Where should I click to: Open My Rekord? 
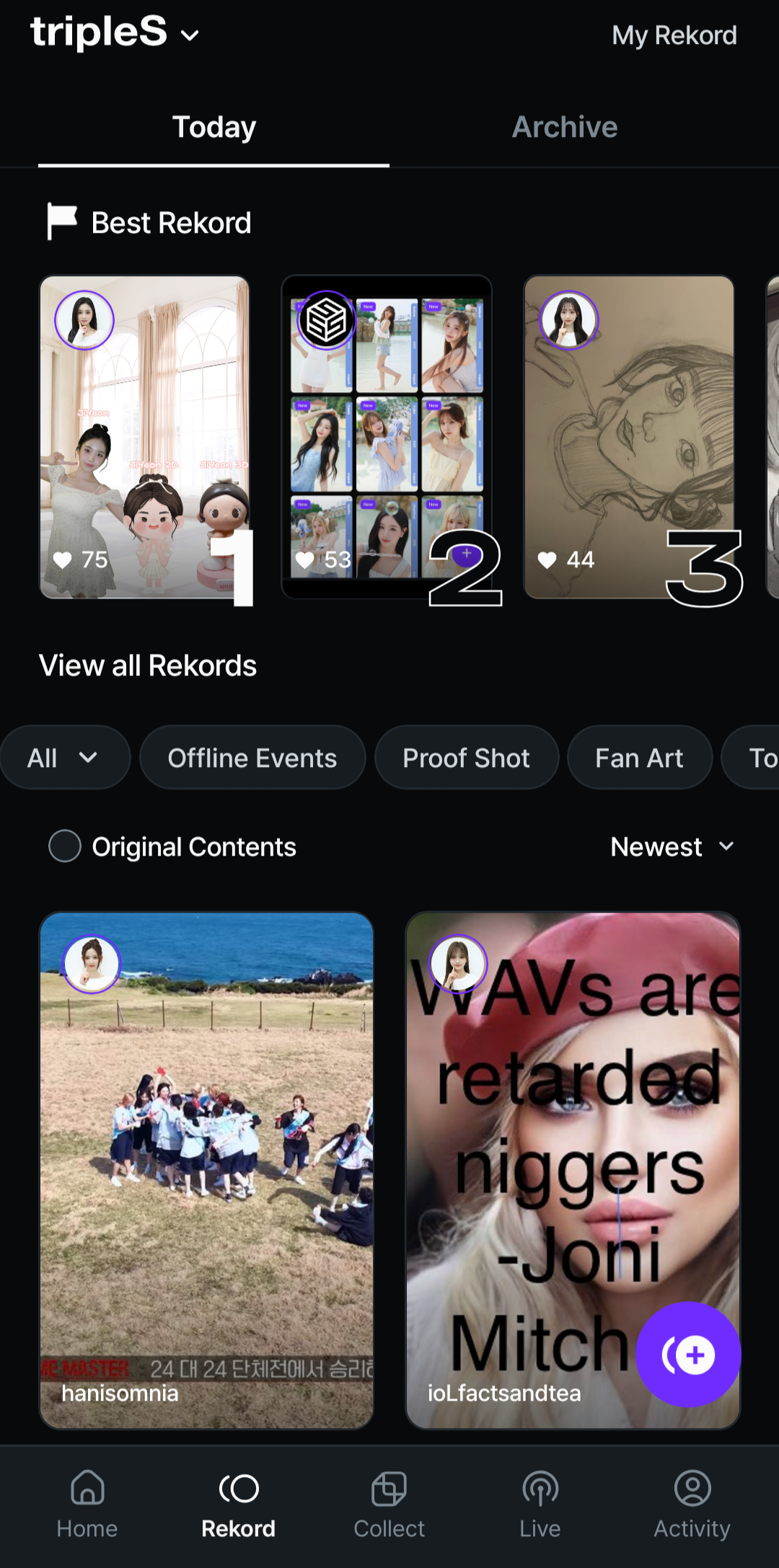coord(674,35)
